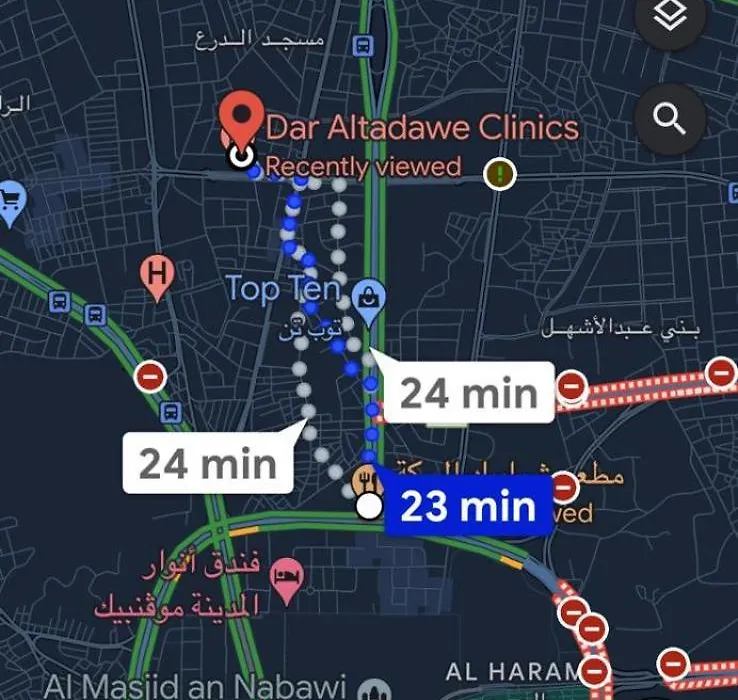Open the hotel marker near Al Masjid
The image size is (738, 700).
[288, 580]
